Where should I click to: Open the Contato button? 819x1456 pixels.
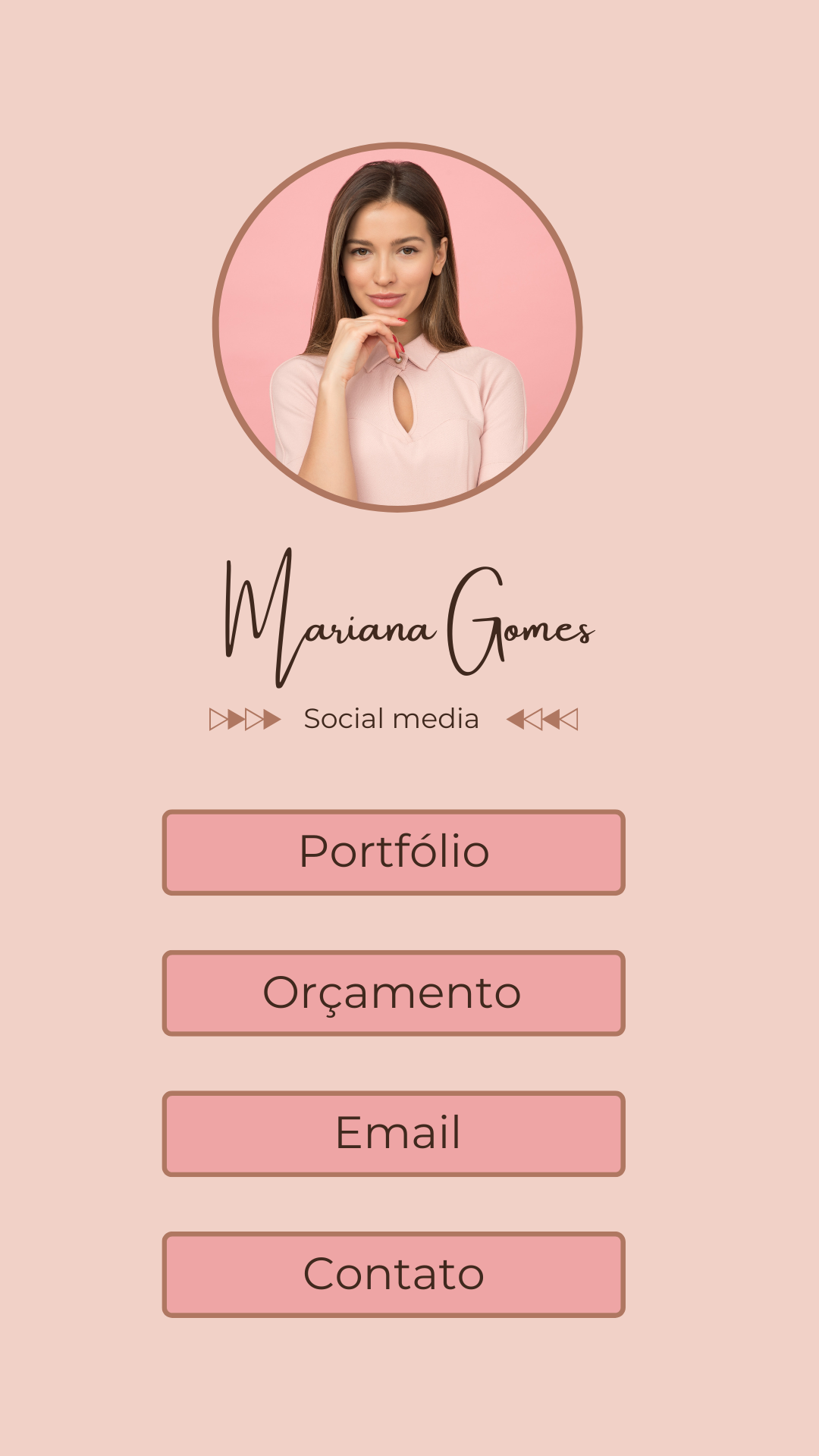(394, 1274)
